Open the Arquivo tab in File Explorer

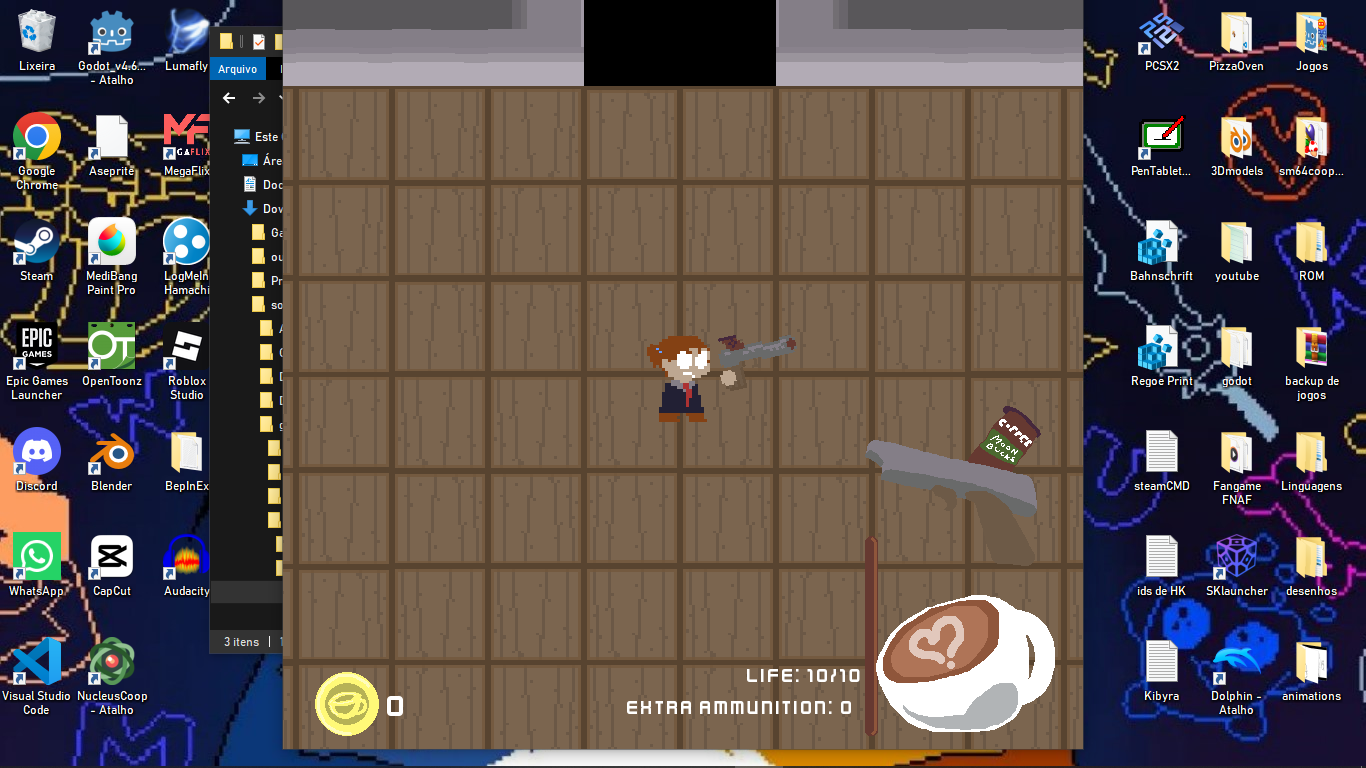pos(238,69)
